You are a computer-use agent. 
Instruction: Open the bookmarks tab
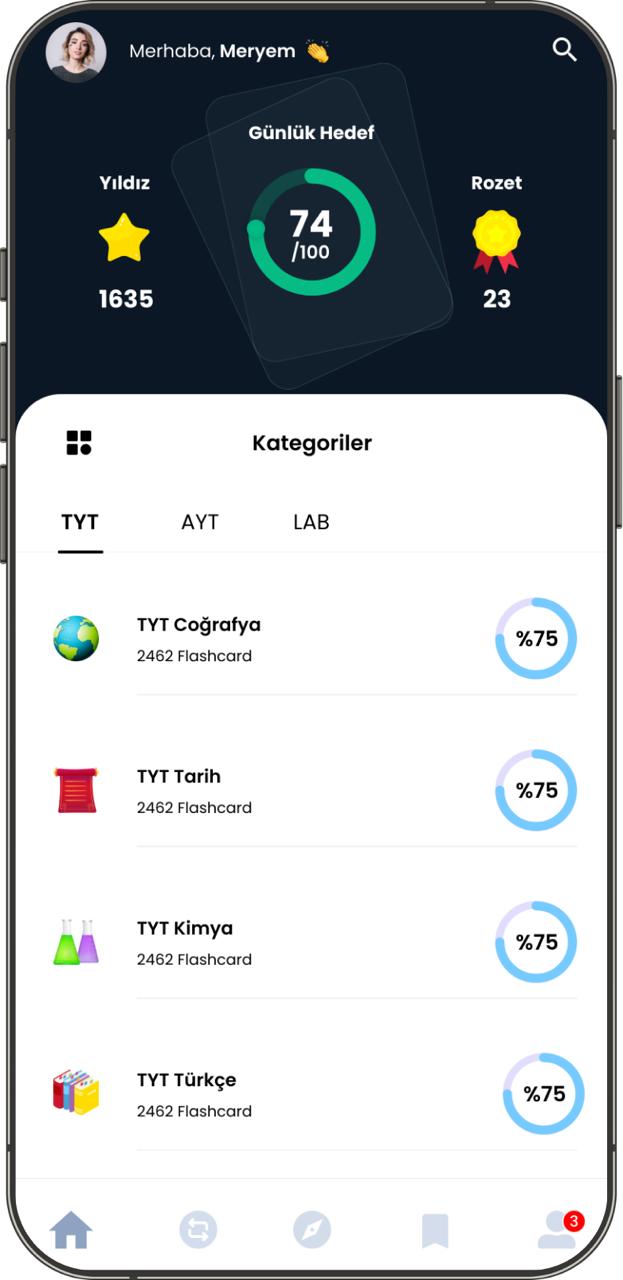pos(435,1231)
